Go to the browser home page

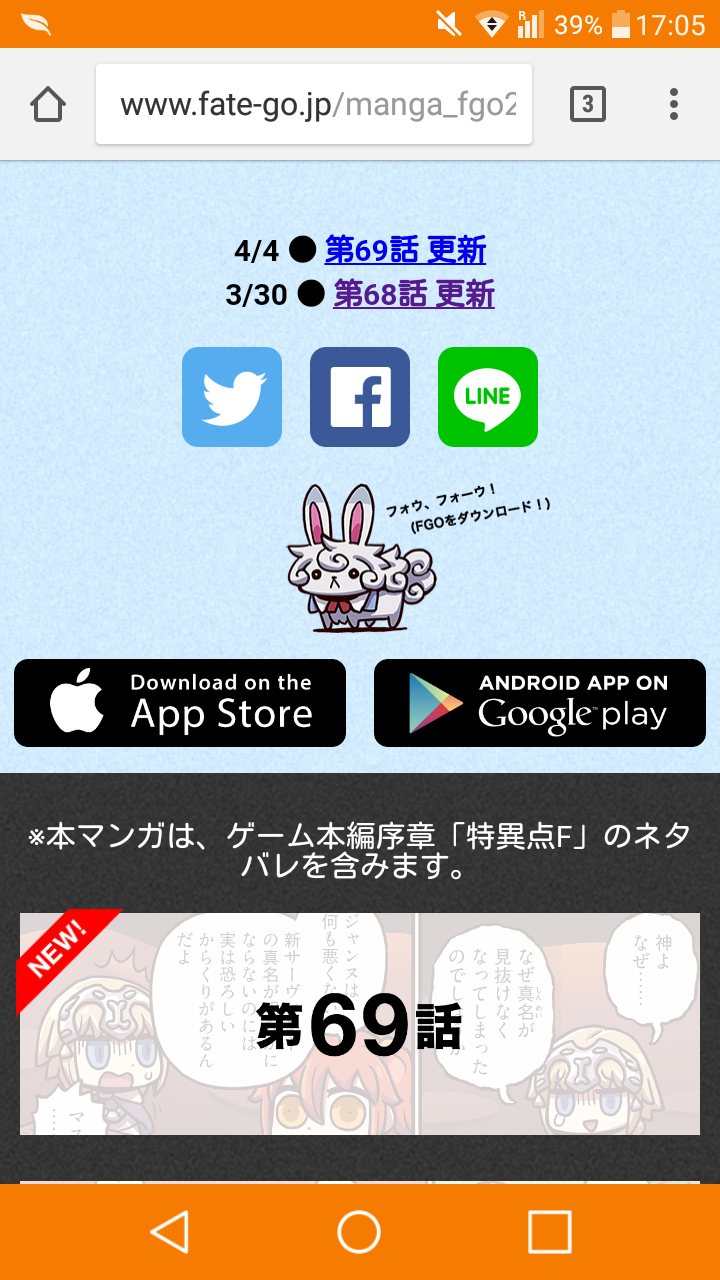[48, 105]
